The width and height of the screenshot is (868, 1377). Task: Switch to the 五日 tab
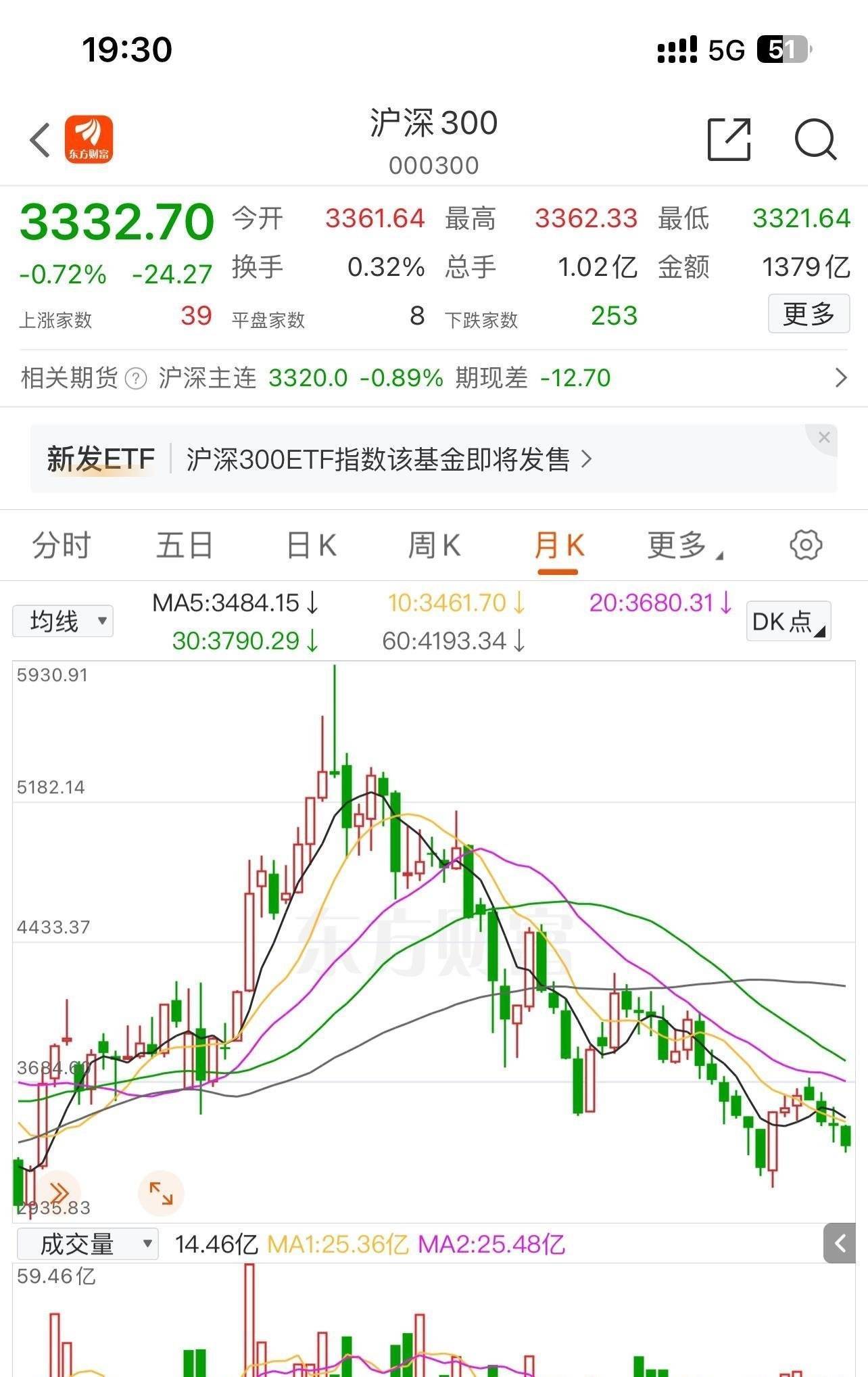[185, 545]
